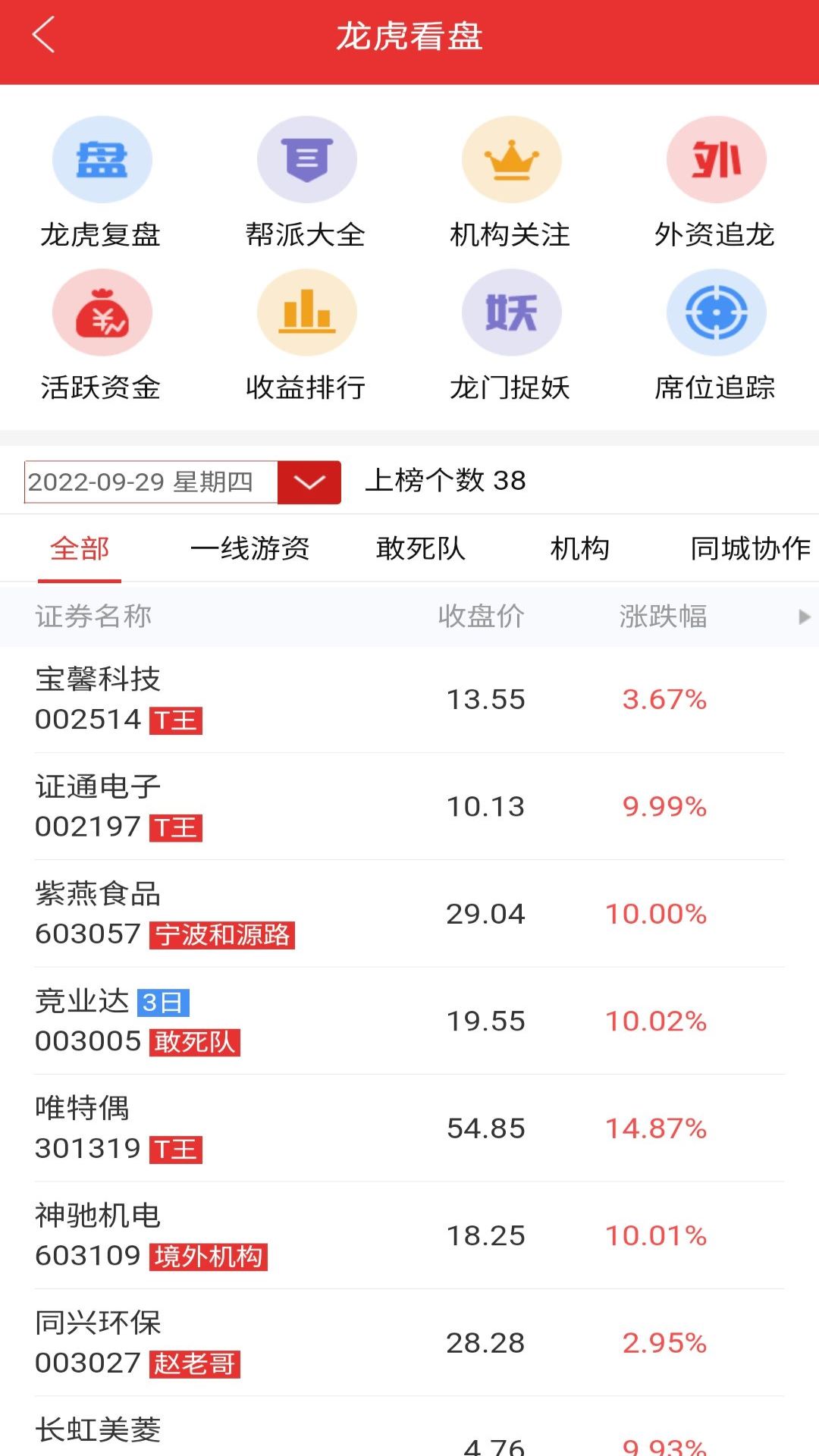The image size is (819, 1456).
Task: Switch to the 一线游资 tab
Action: pyautogui.click(x=250, y=548)
